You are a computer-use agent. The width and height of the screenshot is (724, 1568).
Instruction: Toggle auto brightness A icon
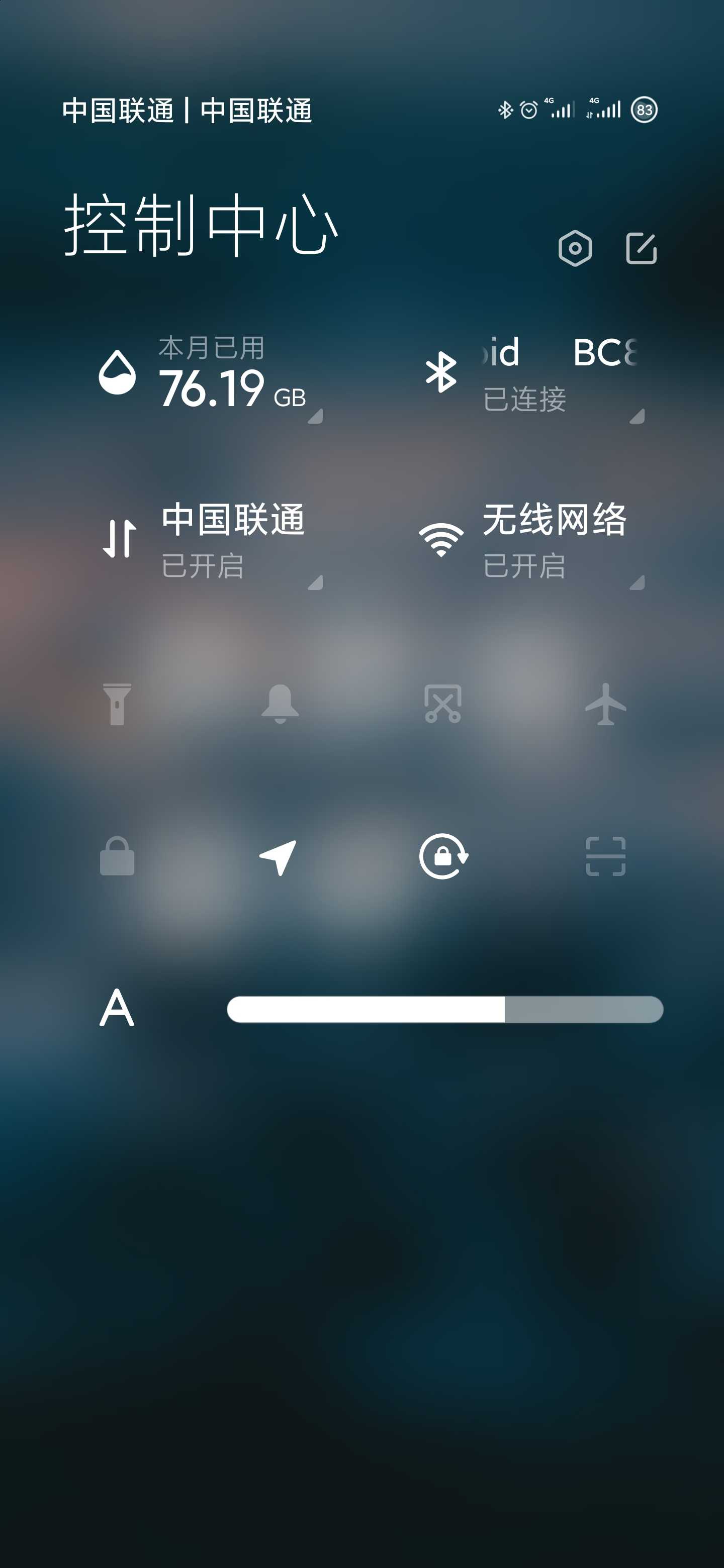(117, 1008)
